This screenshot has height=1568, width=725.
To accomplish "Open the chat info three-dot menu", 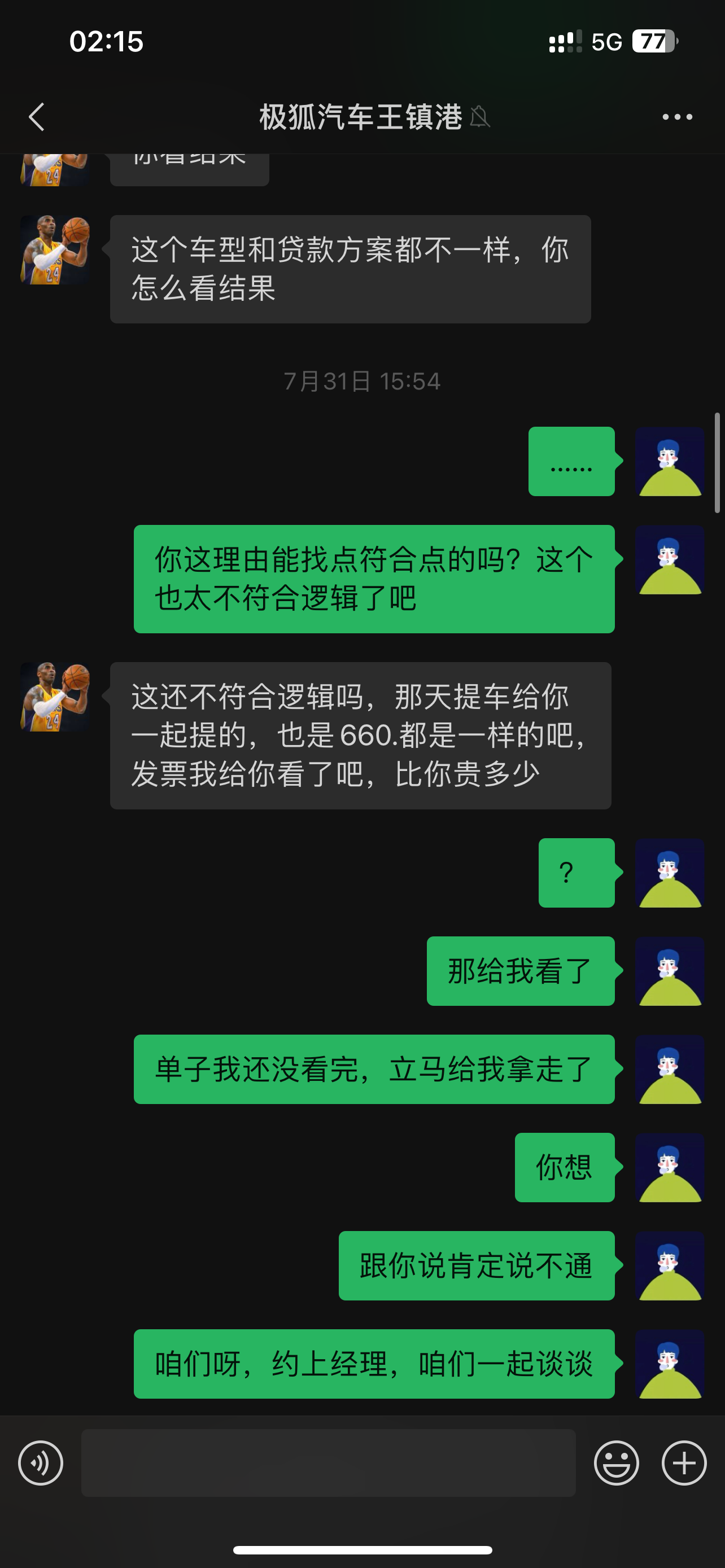I will point(677,117).
